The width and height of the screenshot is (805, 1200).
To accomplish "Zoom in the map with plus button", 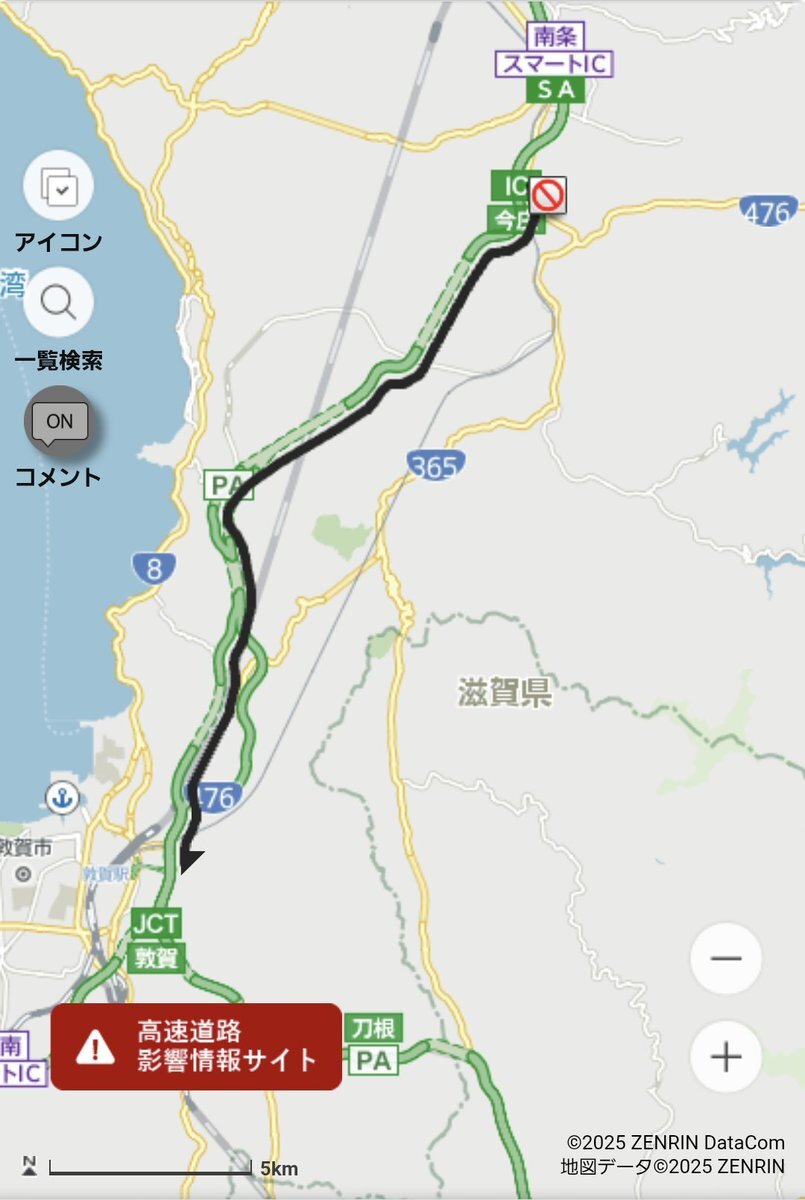I will tap(726, 1057).
